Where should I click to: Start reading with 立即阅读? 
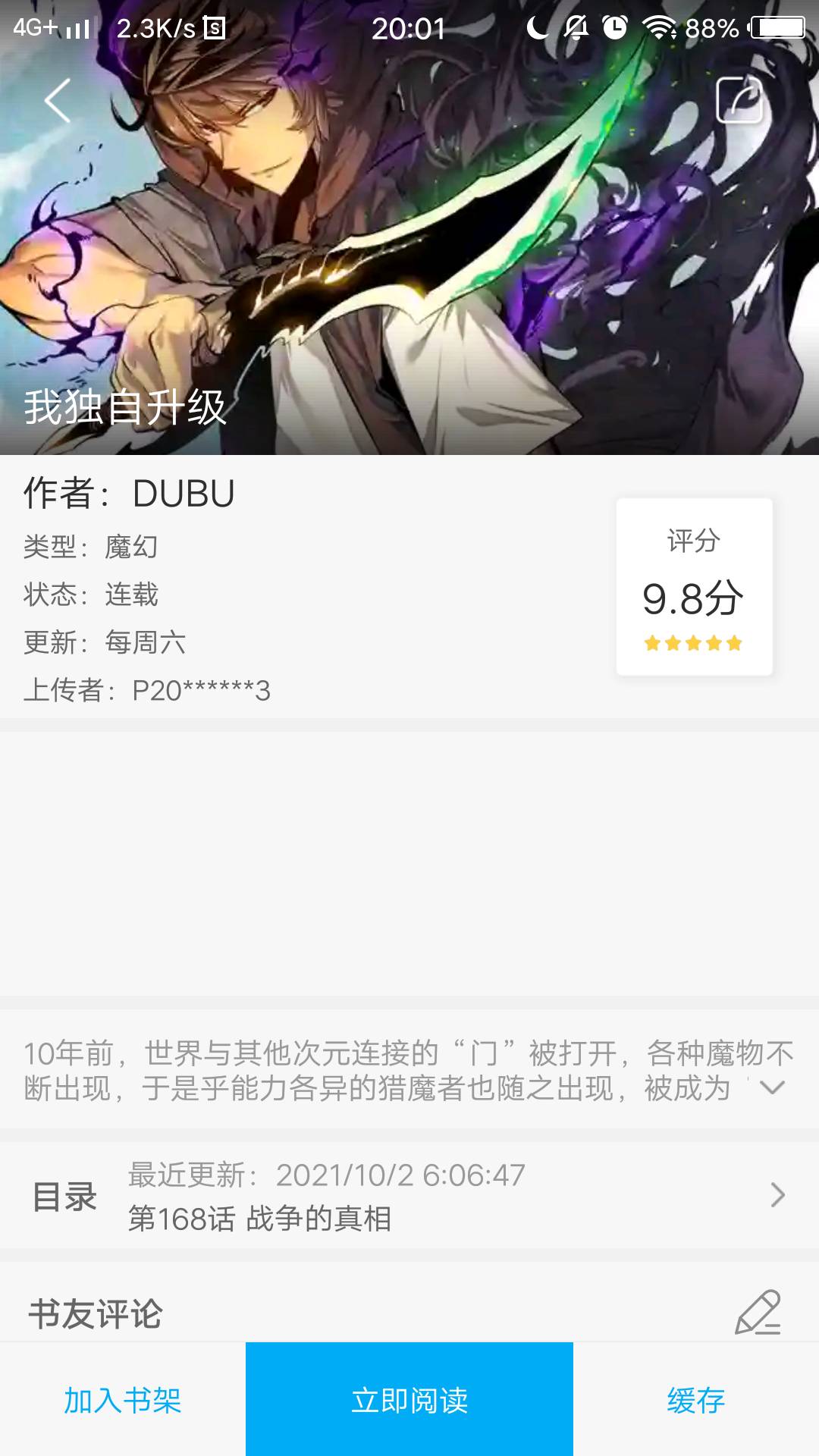(409, 1400)
